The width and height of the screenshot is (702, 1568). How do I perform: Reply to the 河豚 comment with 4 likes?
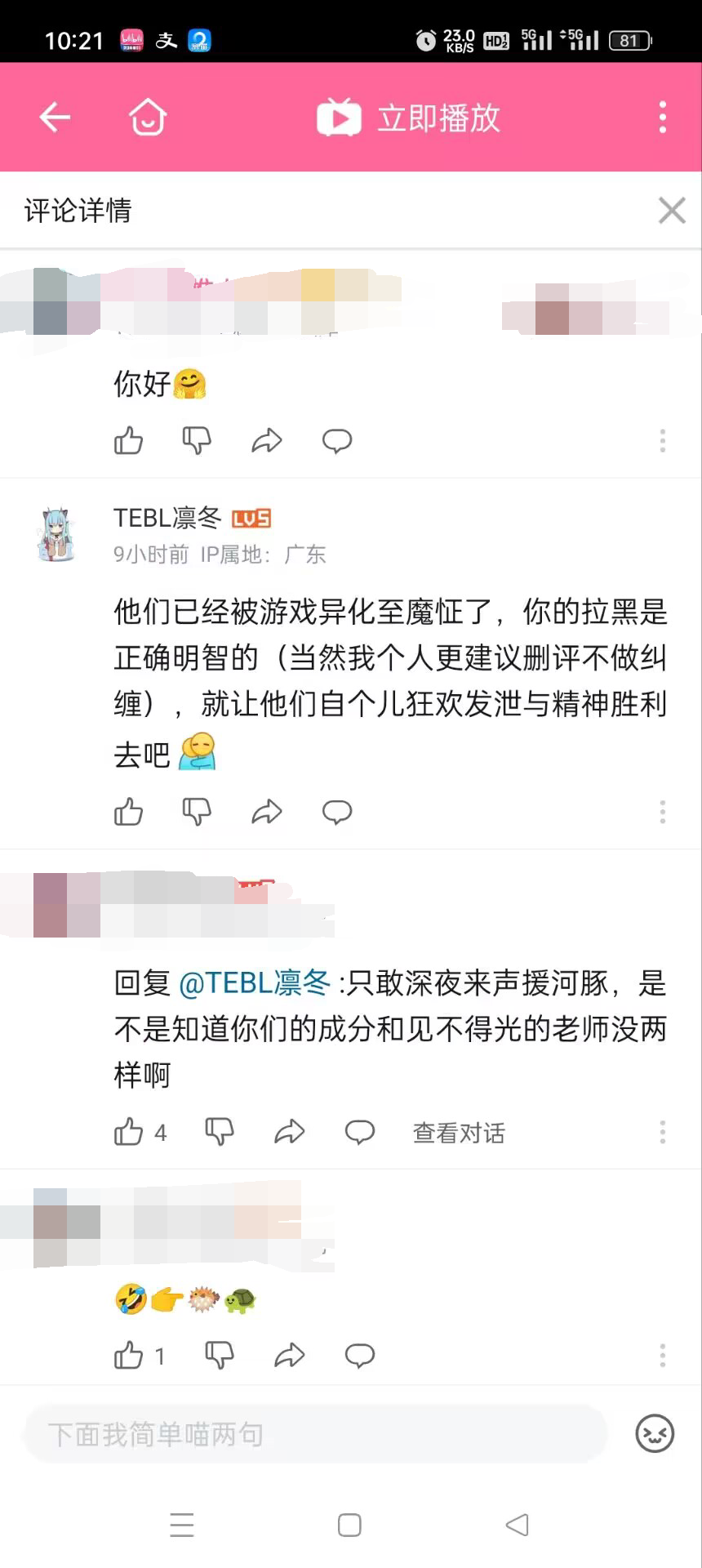pos(359,1132)
